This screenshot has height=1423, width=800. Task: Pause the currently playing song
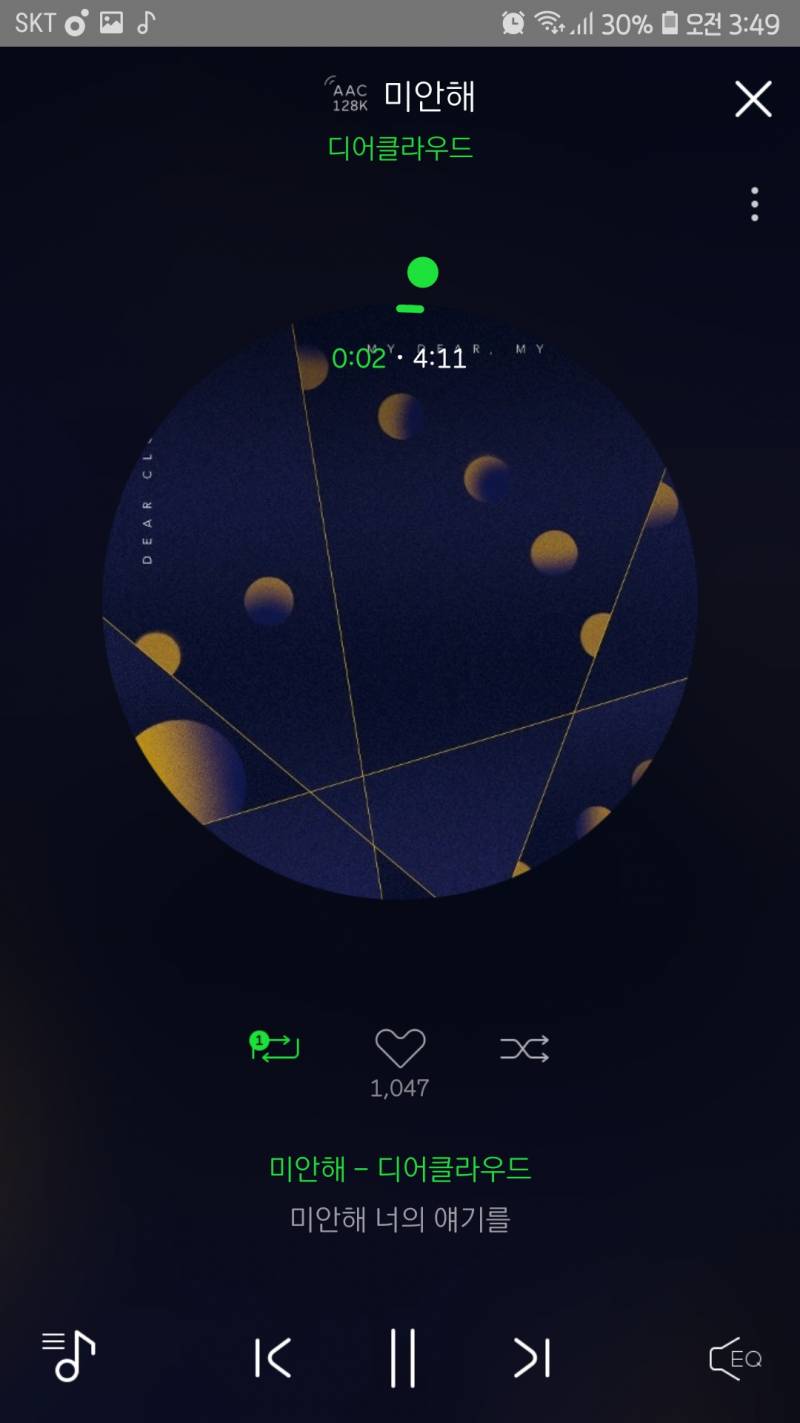tap(402, 1357)
